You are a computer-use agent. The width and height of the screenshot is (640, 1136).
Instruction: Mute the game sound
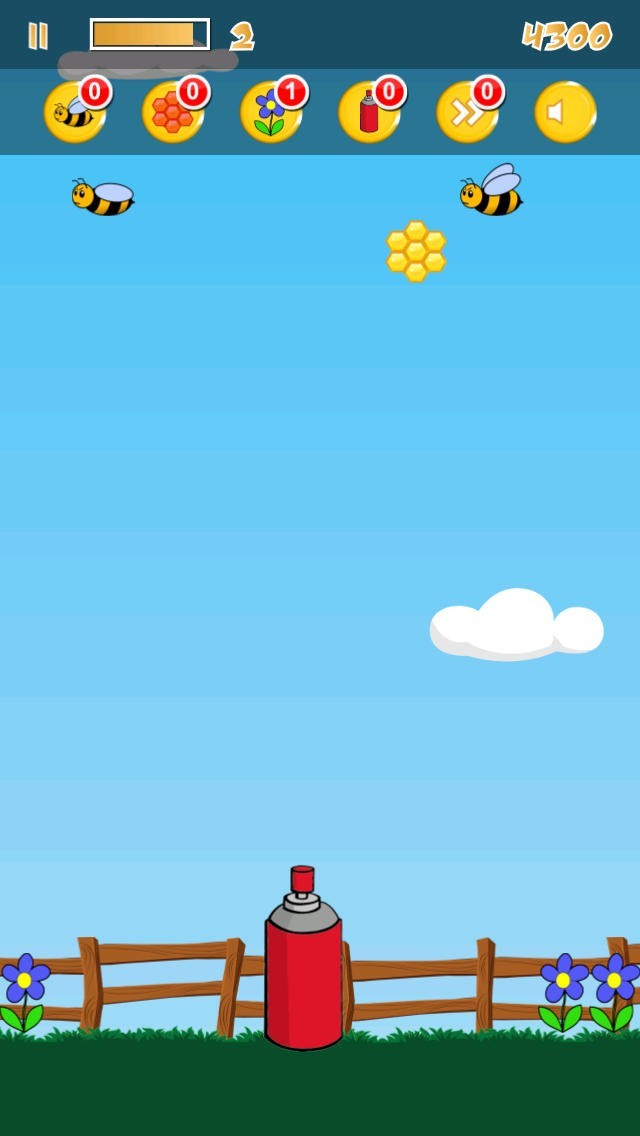[565, 112]
